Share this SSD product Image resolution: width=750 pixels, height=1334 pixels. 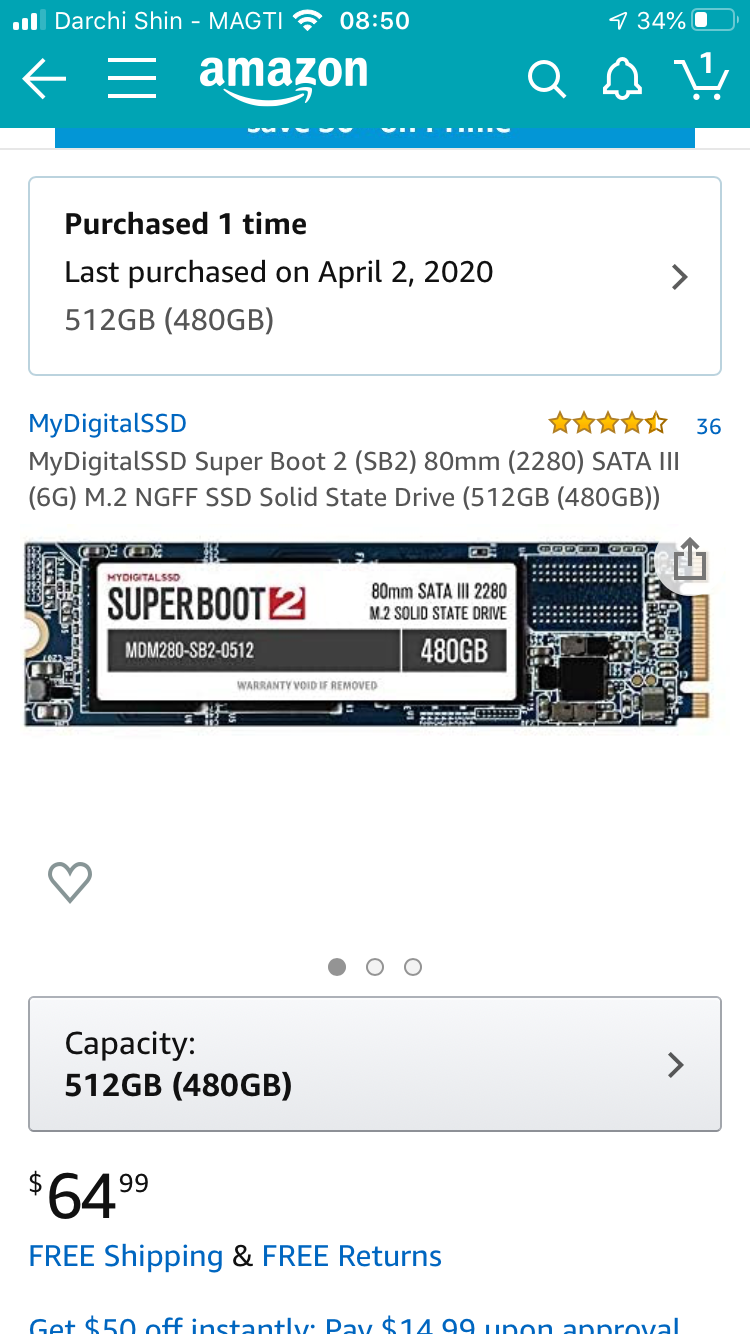coord(689,560)
